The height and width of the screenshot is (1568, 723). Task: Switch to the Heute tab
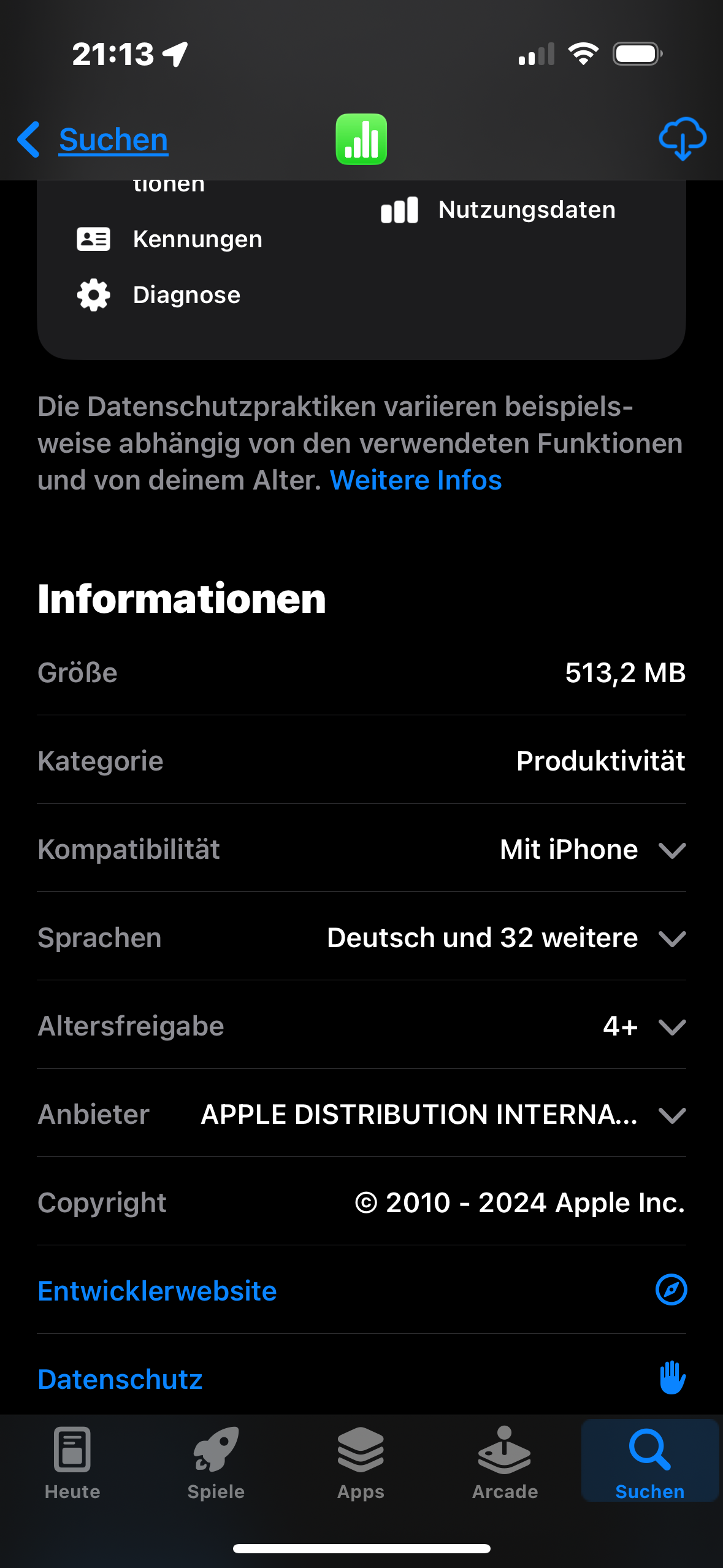coord(72,1463)
